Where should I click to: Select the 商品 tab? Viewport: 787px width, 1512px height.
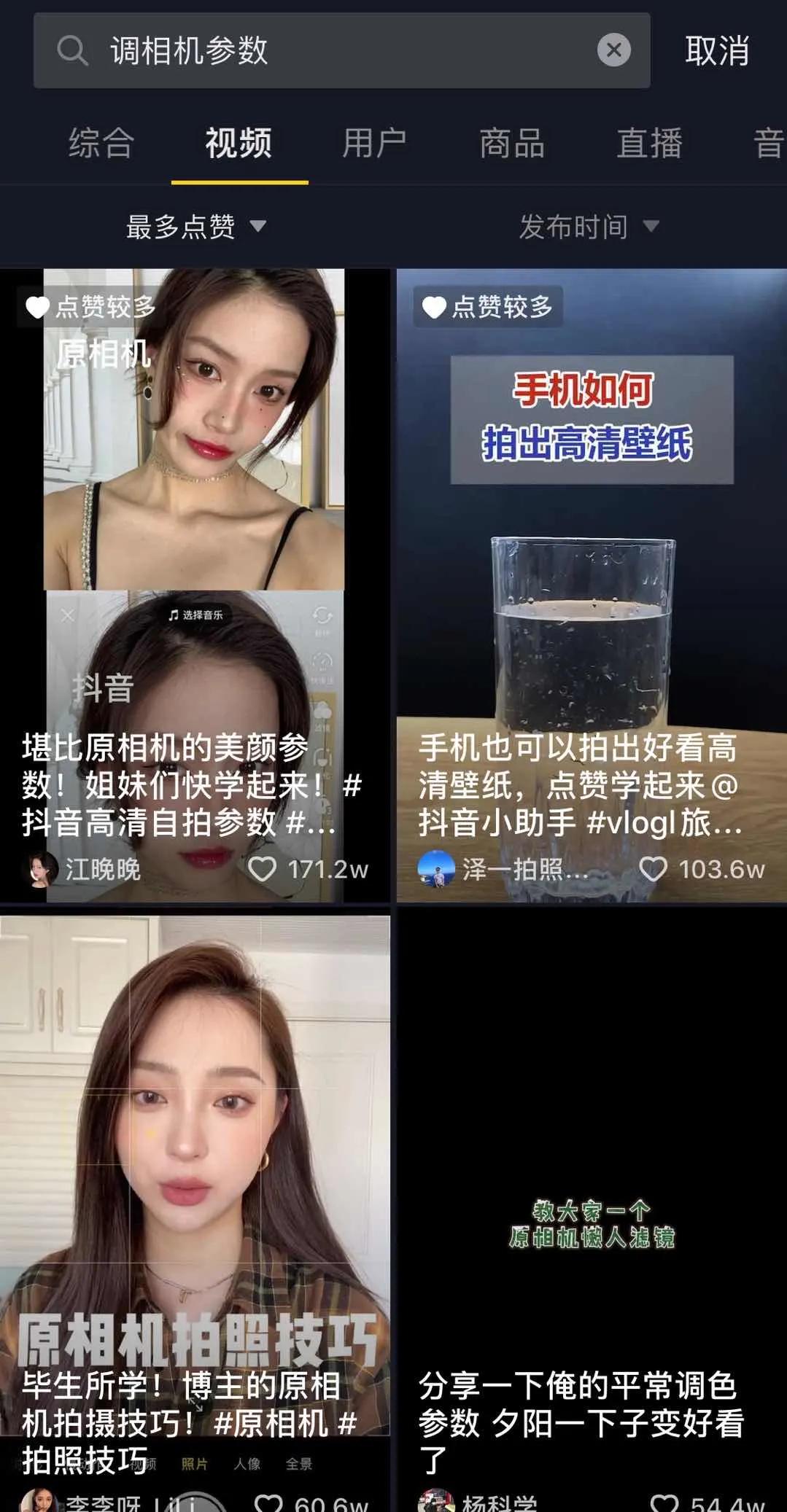[510, 144]
